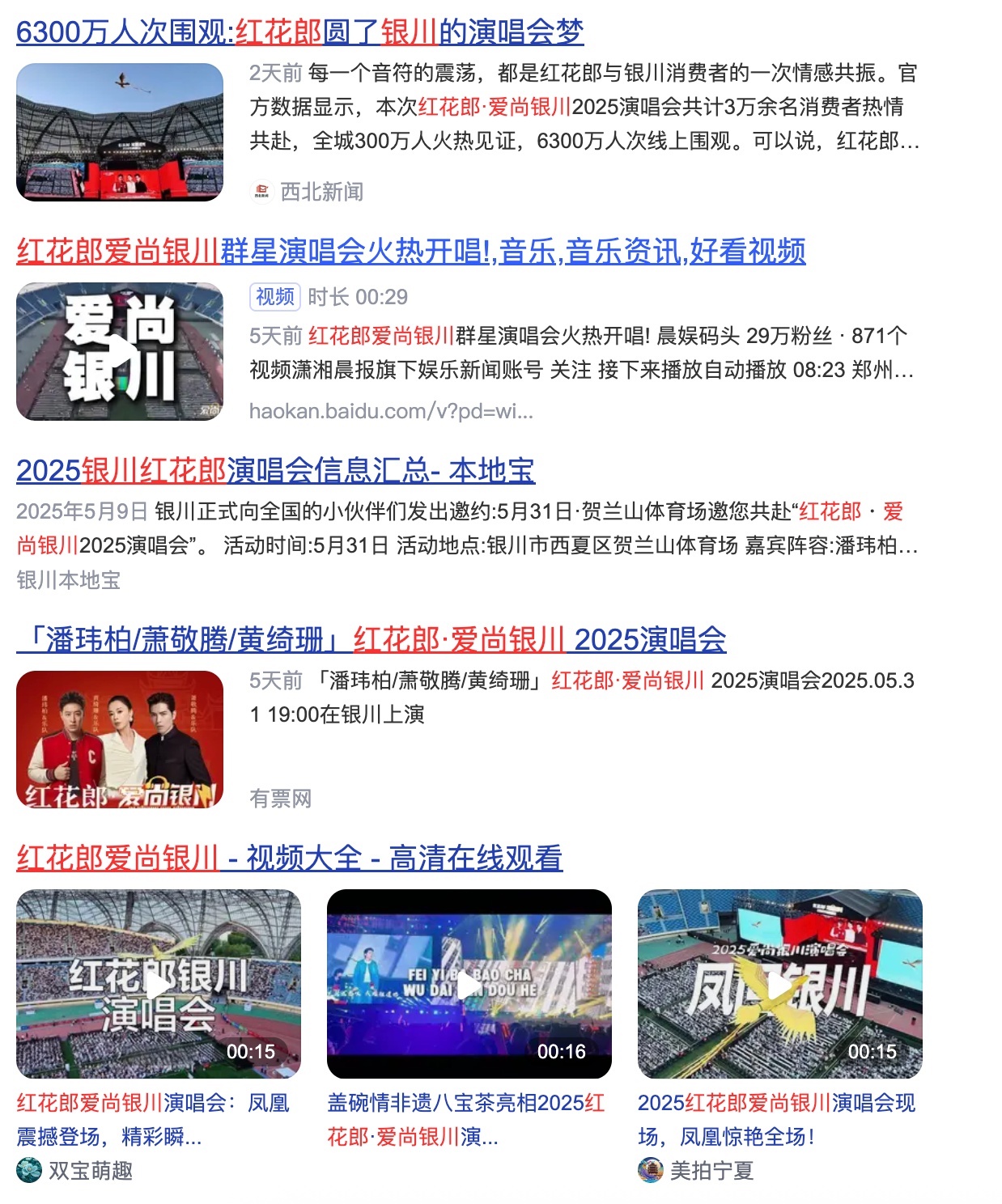The image size is (1002, 1204).
Task: Open 红花郎爱尚银川群星演唱会火热开唱 link
Action: point(410,251)
